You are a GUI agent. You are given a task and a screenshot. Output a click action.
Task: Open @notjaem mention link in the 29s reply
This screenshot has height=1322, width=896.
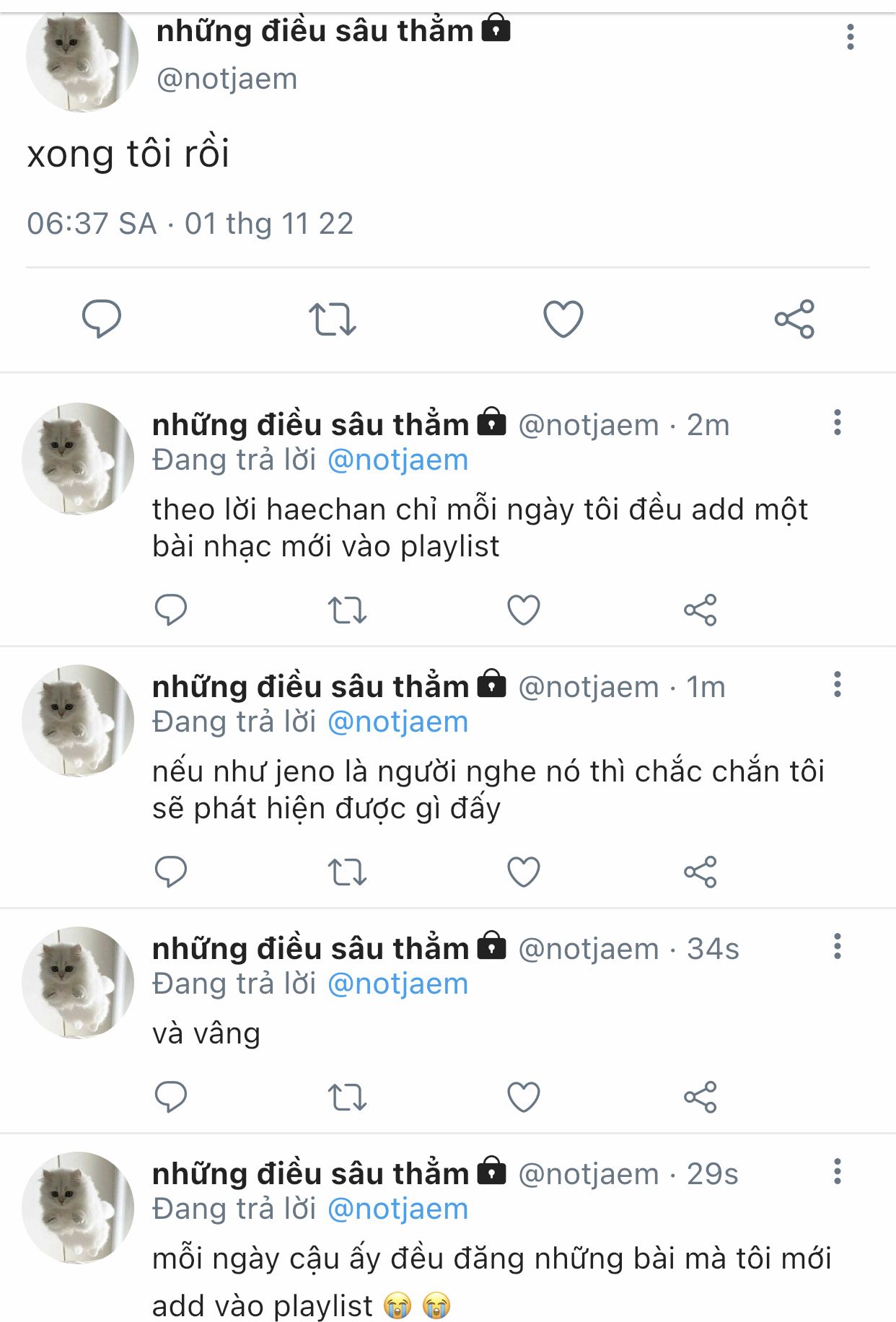click(x=398, y=1209)
